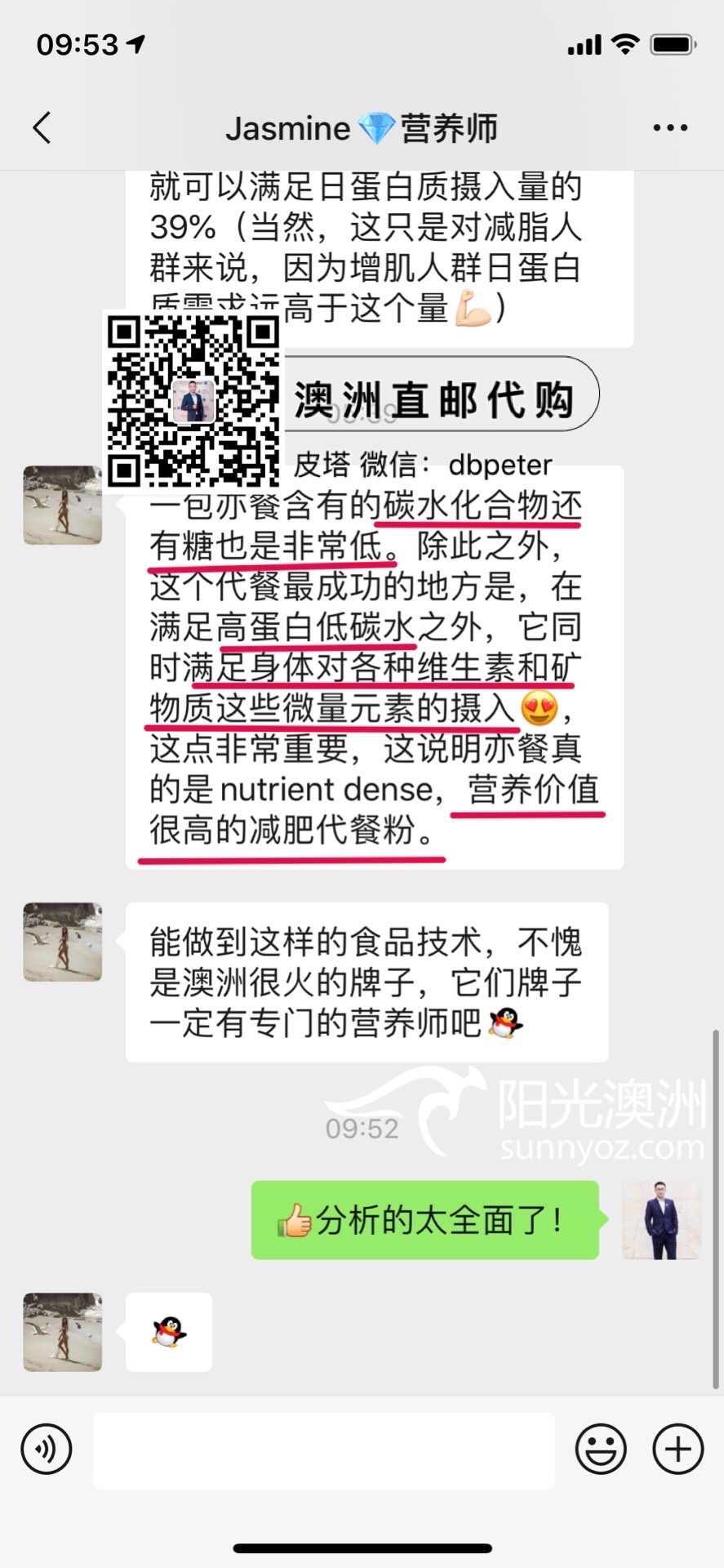Open the plus attachments menu
Screen dimensions: 724x1568
(677, 1449)
